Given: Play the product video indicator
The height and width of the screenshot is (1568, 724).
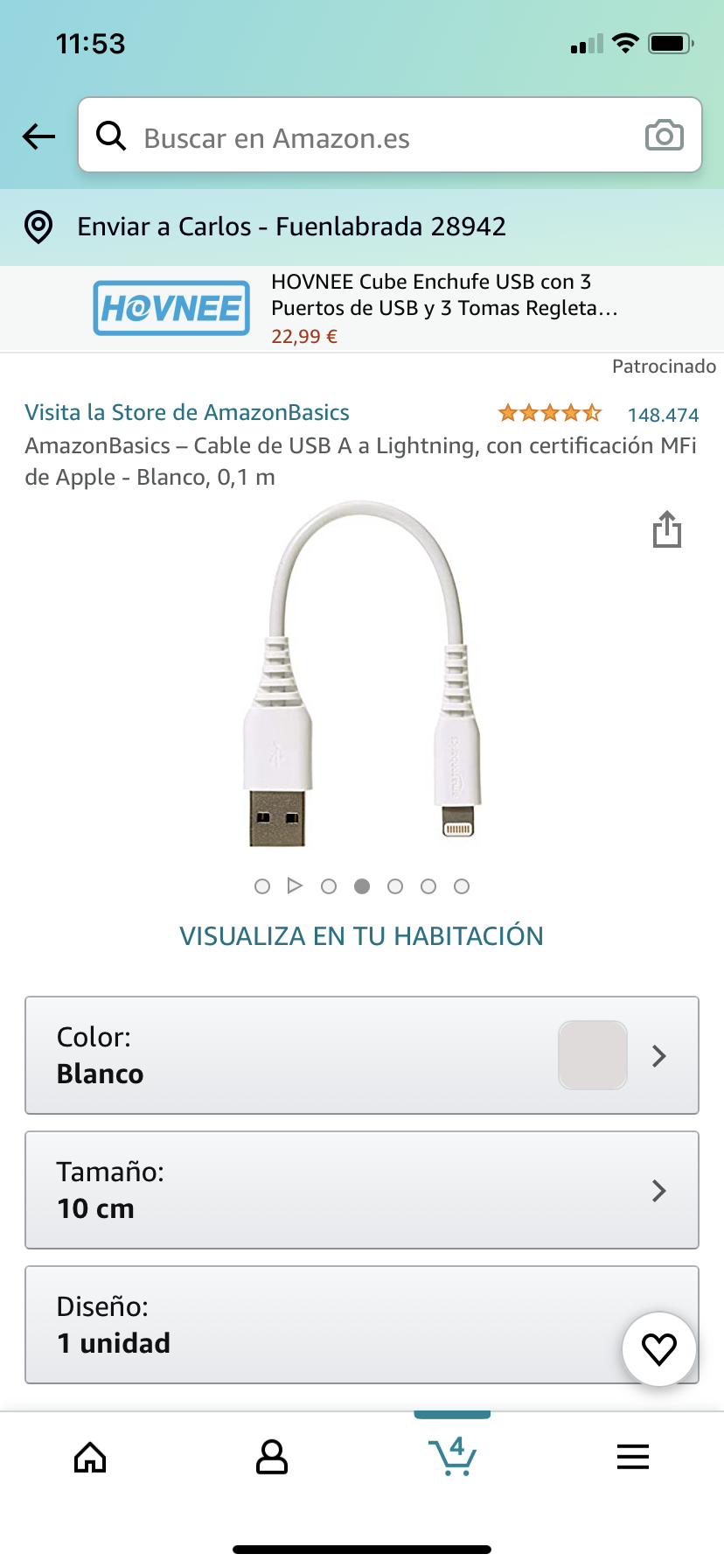Looking at the screenshot, I should (x=295, y=885).
